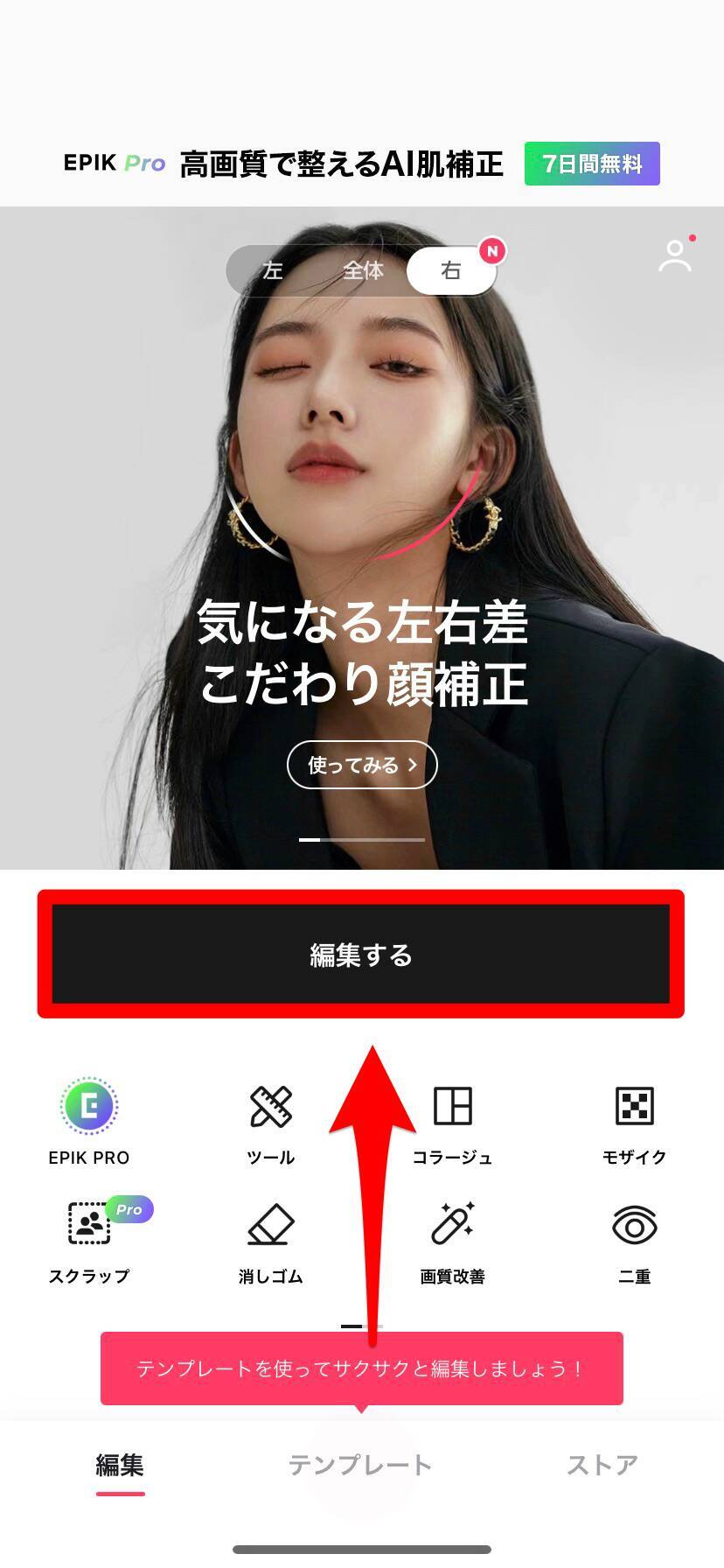Open EPIK PRO
The width and height of the screenshot is (724, 1568).
pos(89,1122)
